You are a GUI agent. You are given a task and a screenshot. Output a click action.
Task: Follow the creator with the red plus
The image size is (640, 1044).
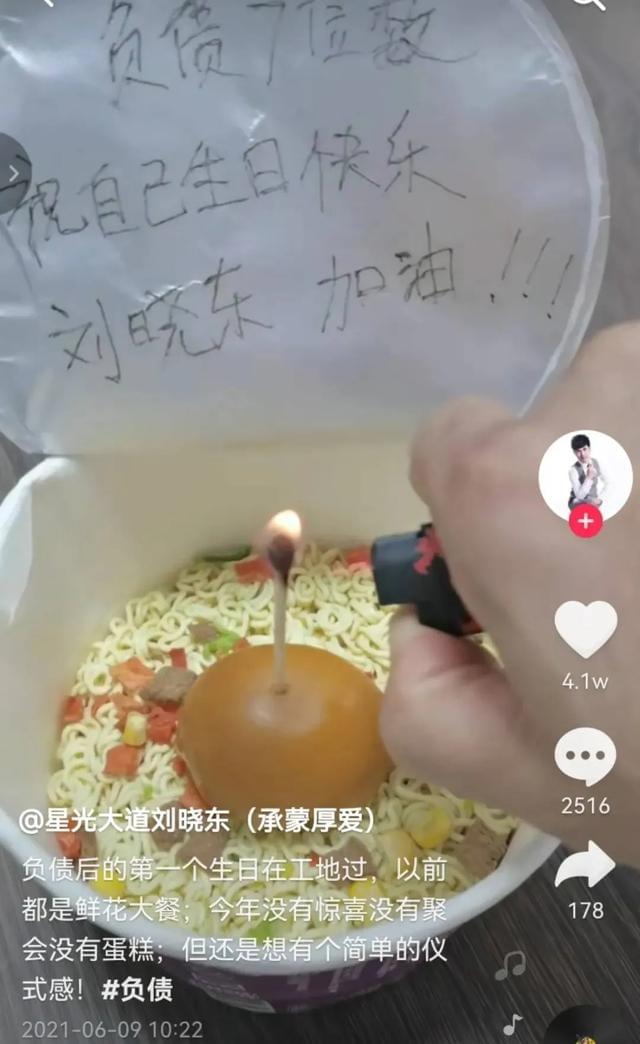(585, 520)
